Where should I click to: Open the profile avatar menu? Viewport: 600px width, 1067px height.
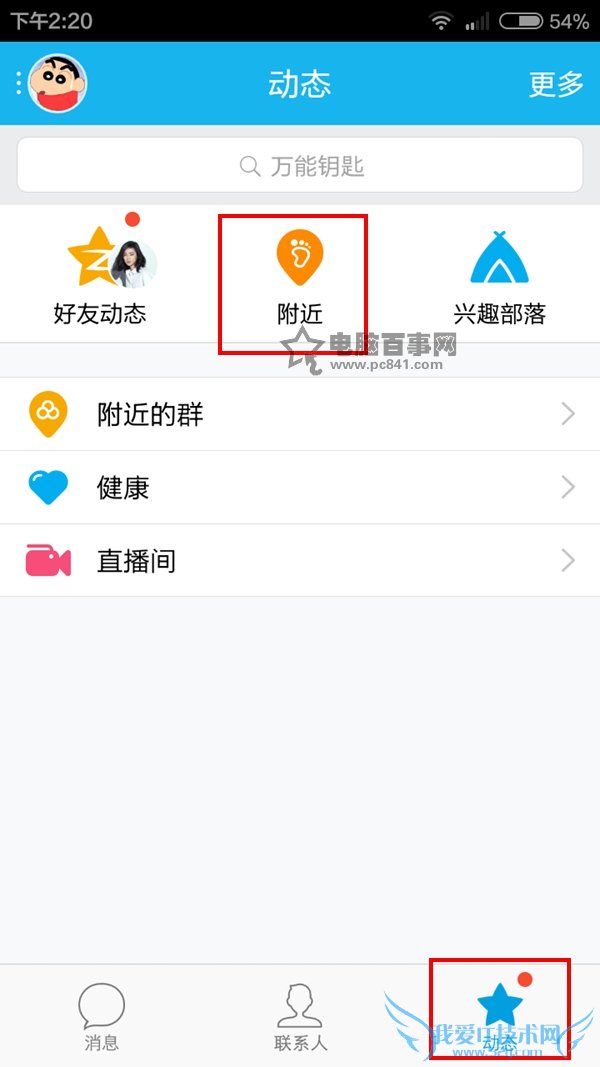point(57,84)
